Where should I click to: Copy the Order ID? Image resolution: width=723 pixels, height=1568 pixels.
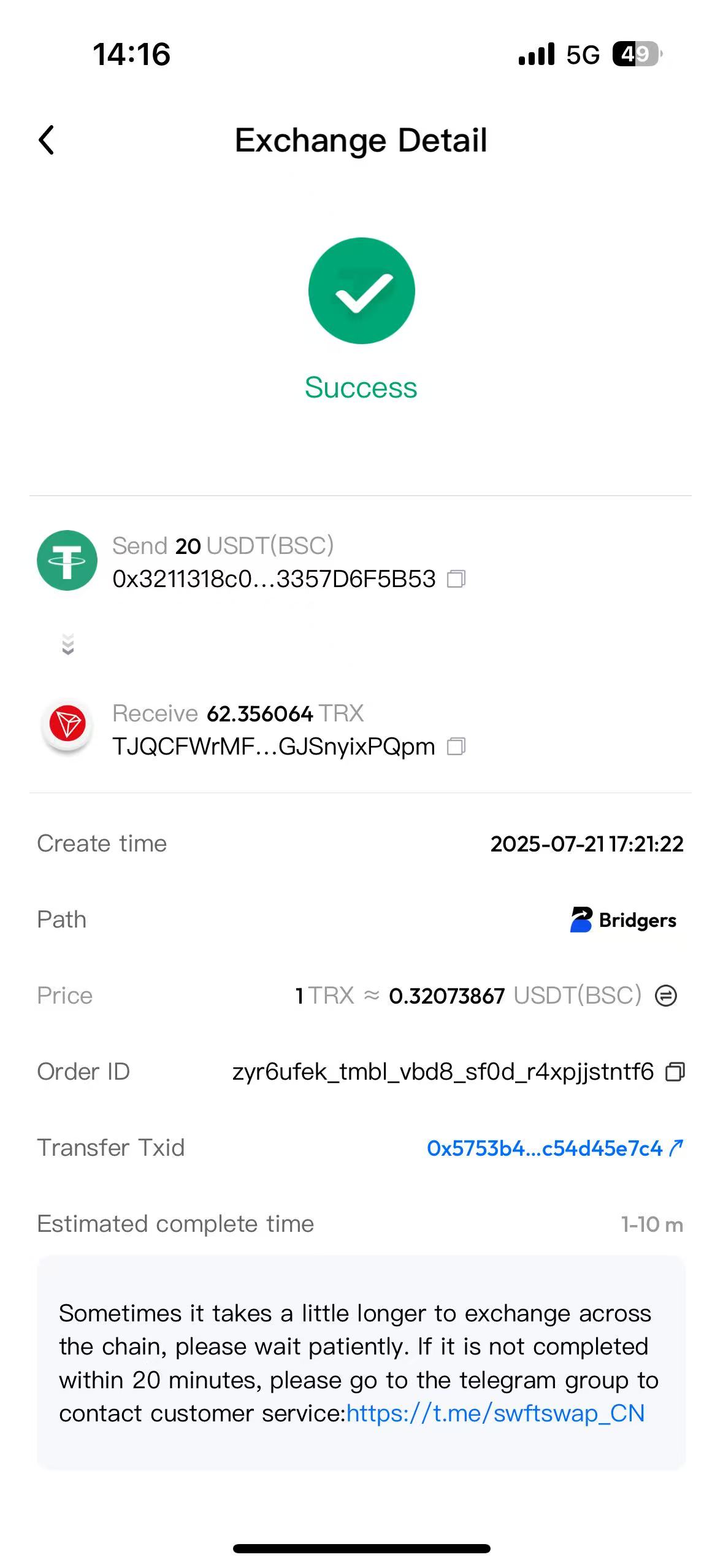[675, 1072]
